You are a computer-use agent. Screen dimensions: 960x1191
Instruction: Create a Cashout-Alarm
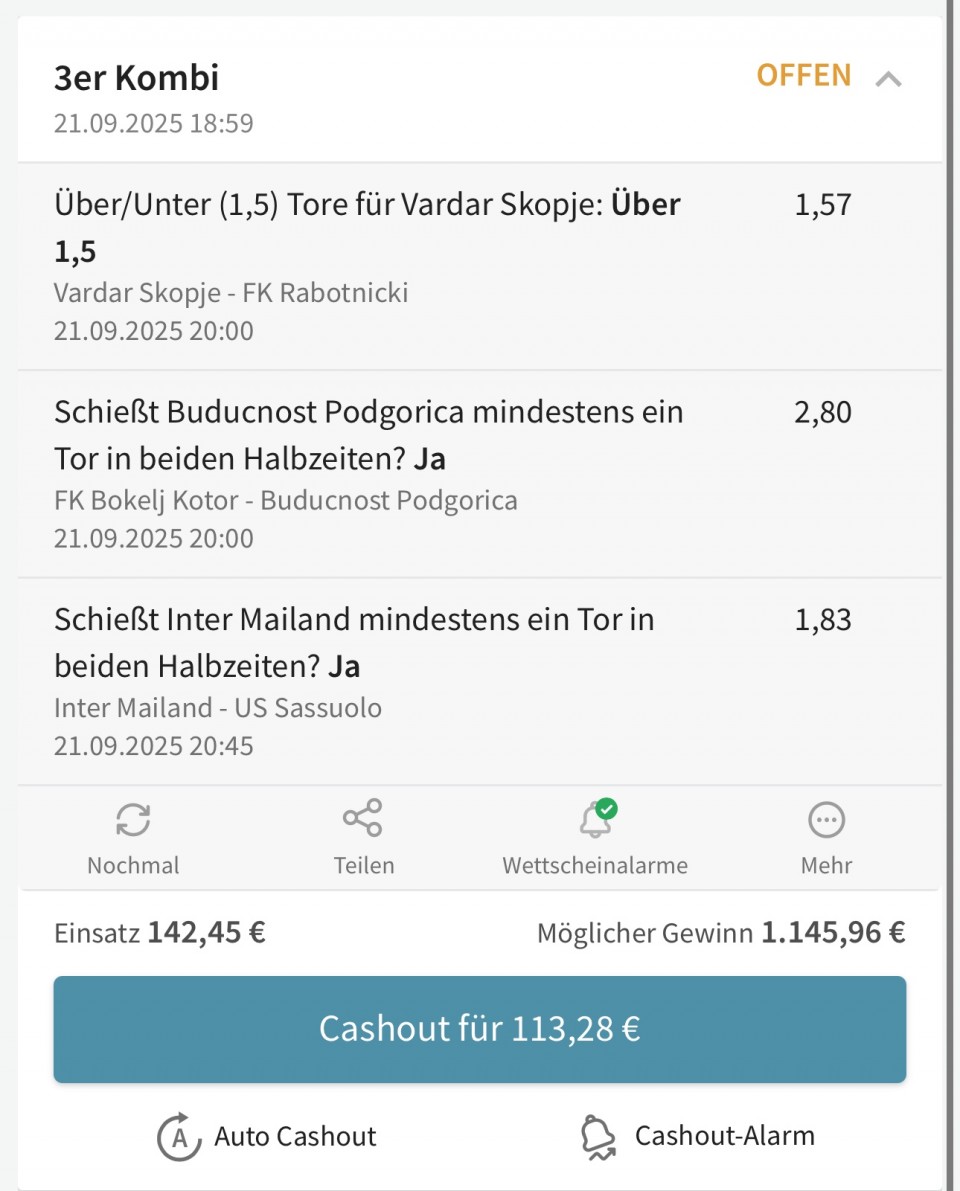pos(697,1136)
